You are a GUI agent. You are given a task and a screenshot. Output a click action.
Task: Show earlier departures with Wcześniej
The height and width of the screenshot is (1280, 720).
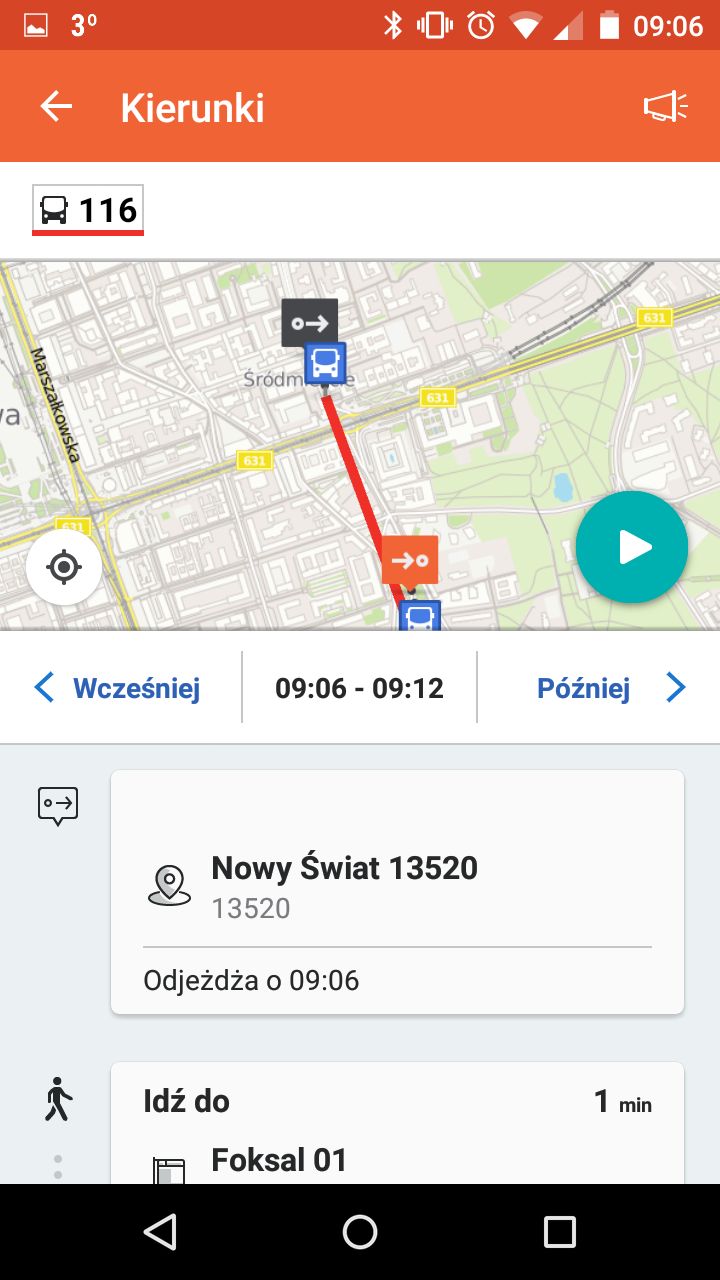(x=118, y=688)
